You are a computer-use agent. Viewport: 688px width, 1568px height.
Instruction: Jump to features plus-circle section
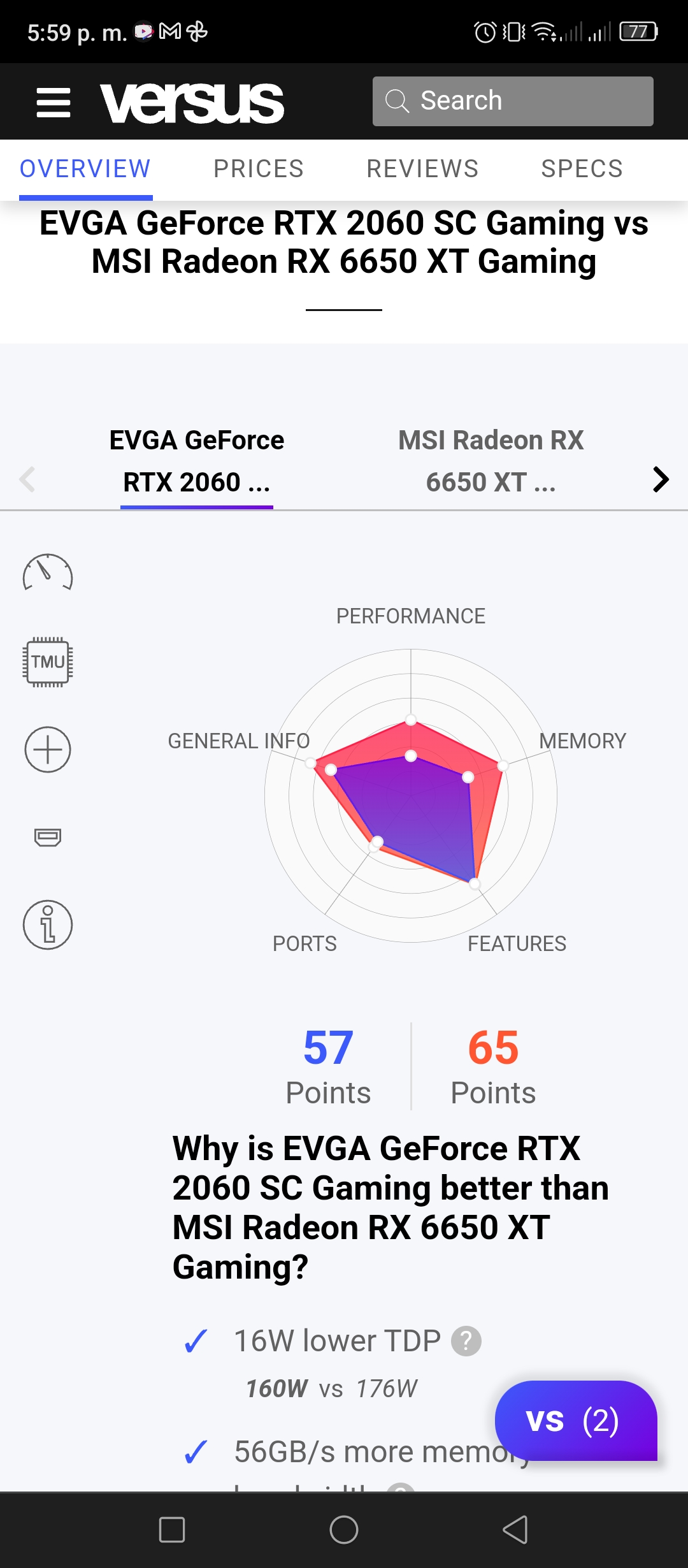pos(48,750)
